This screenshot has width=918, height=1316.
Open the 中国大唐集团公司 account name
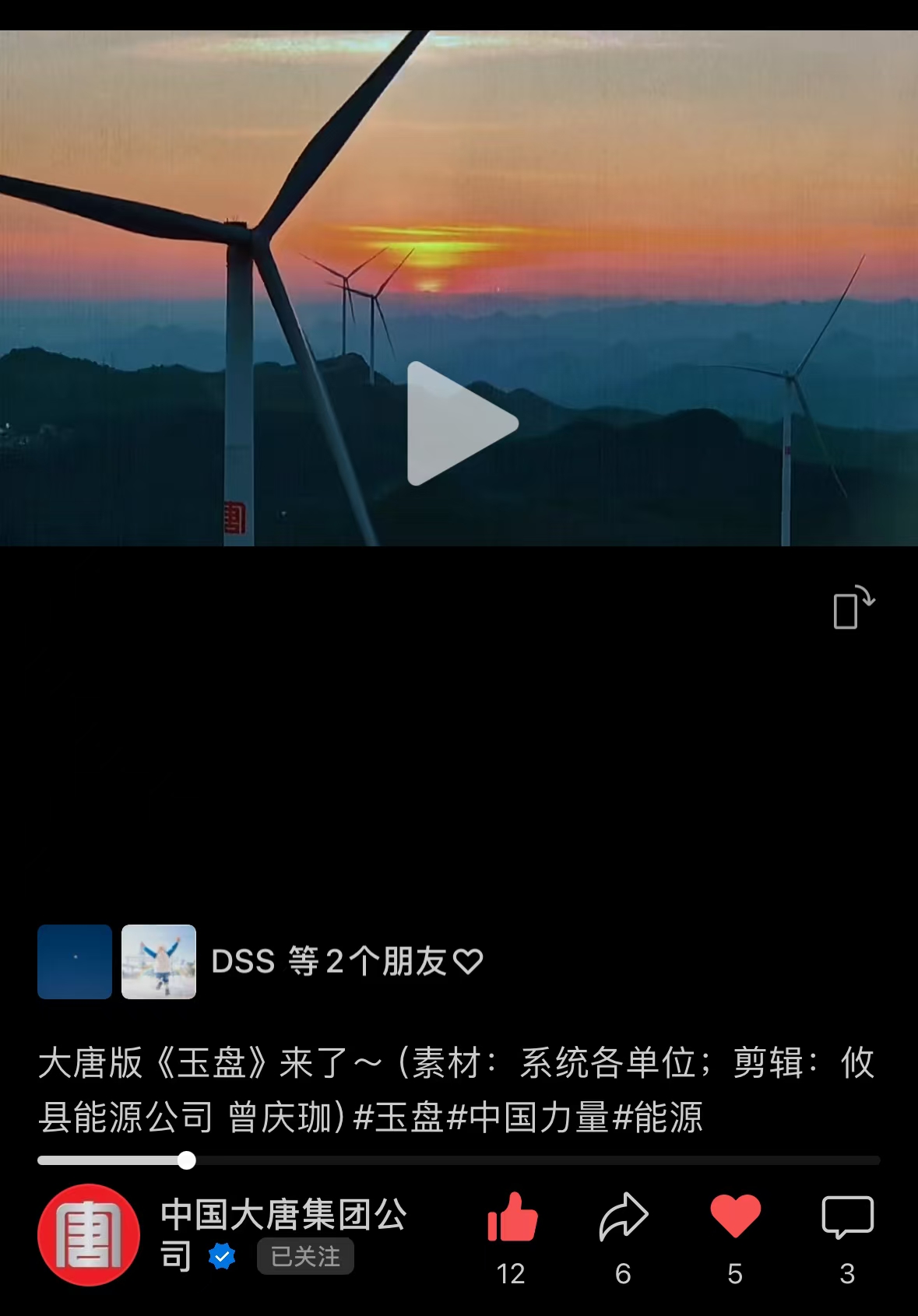283,1215
